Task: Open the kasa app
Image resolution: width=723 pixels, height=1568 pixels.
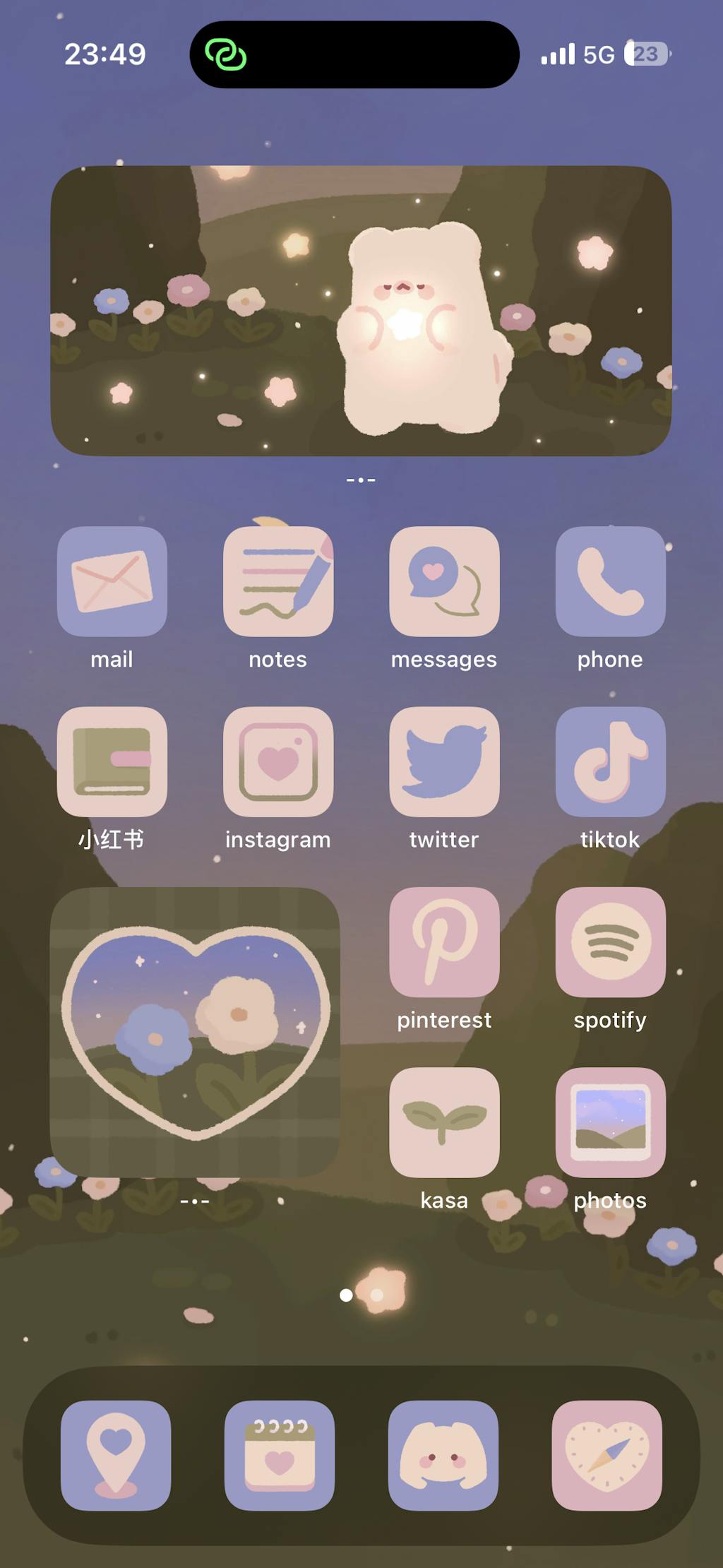Action: coord(444,1122)
